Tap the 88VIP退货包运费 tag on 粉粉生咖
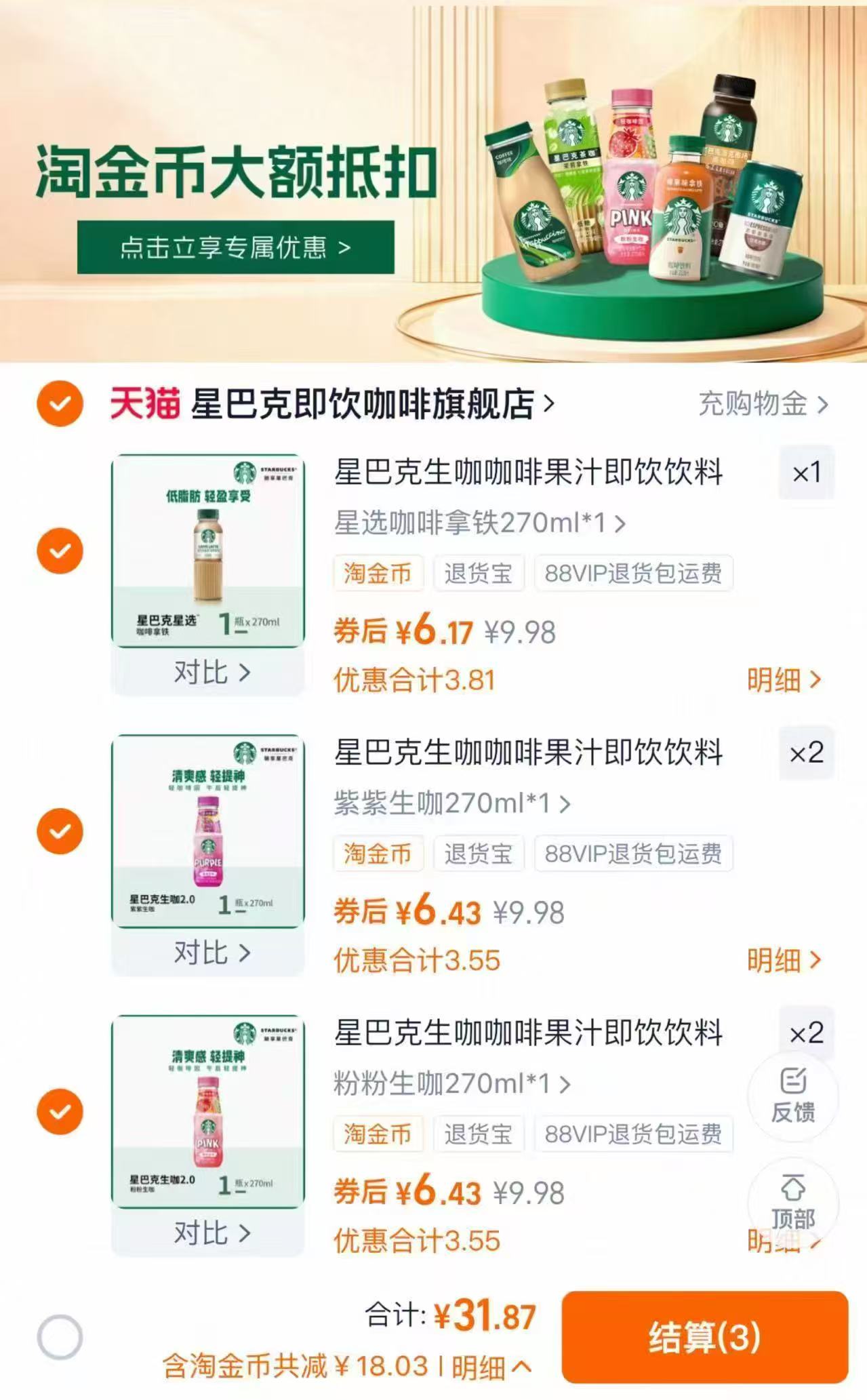 [633, 1134]
